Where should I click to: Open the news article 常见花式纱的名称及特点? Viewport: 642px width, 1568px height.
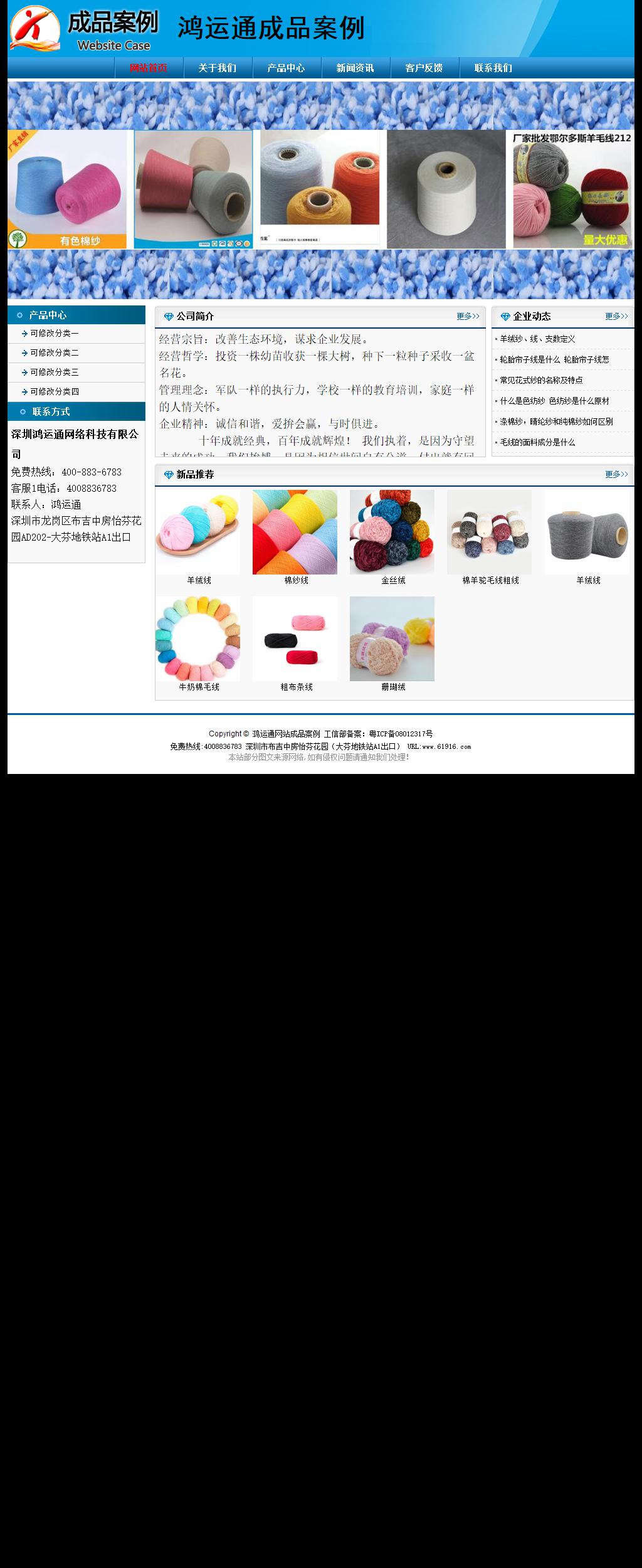click(x=540, y=379)
